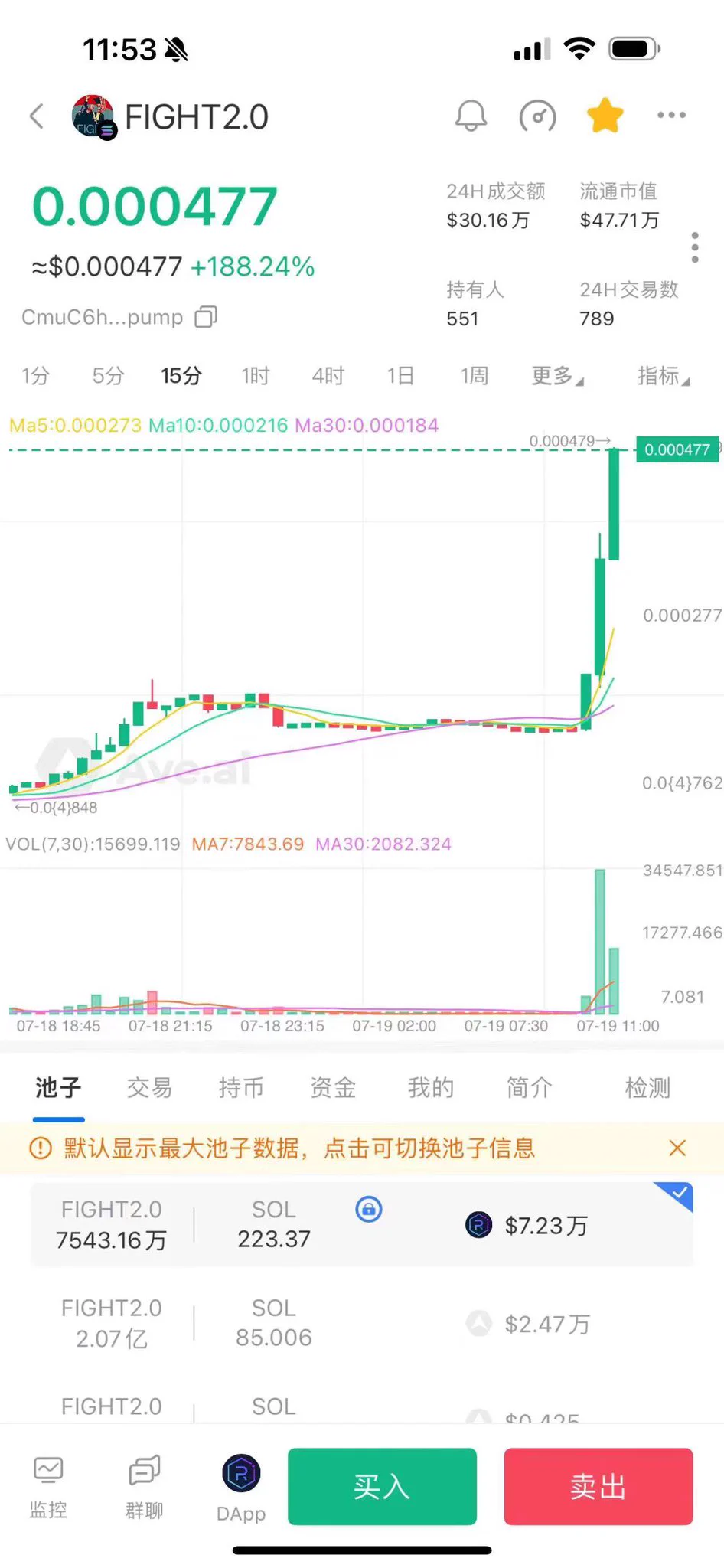
Task: Open the price alert bell
Action: (x=471, y=116)
